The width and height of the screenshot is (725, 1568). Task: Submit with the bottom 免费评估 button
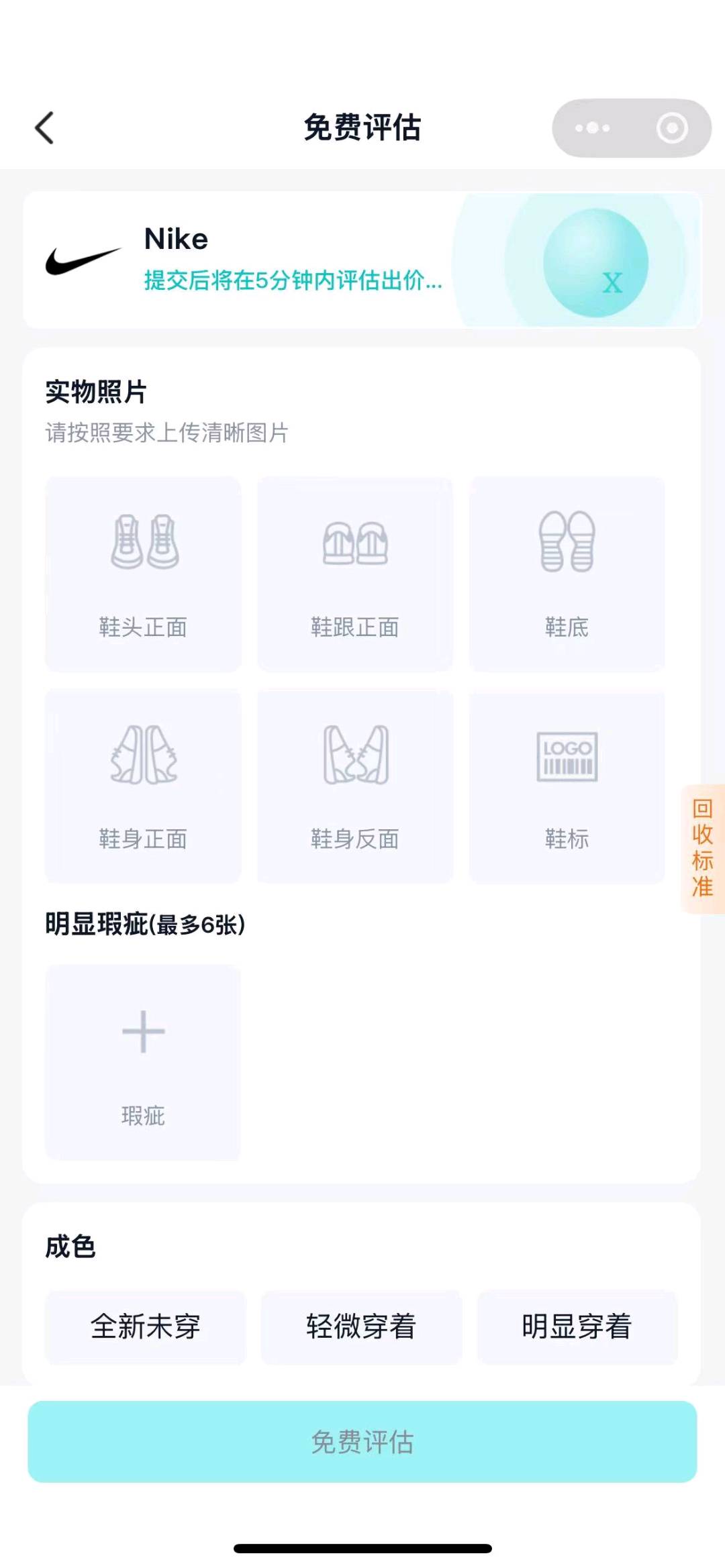click(362, 1442)
